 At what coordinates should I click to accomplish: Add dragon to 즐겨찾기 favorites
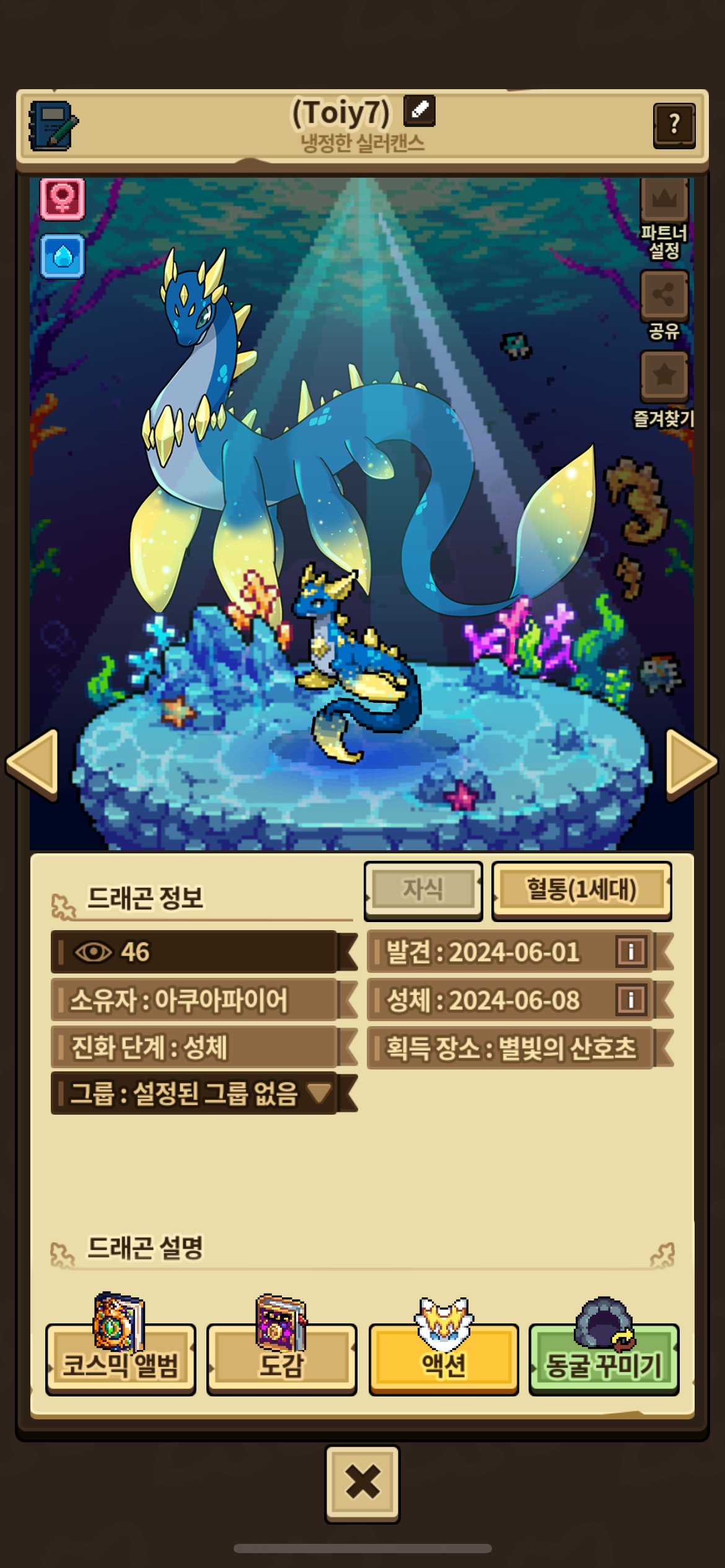[x=664, y=375]
